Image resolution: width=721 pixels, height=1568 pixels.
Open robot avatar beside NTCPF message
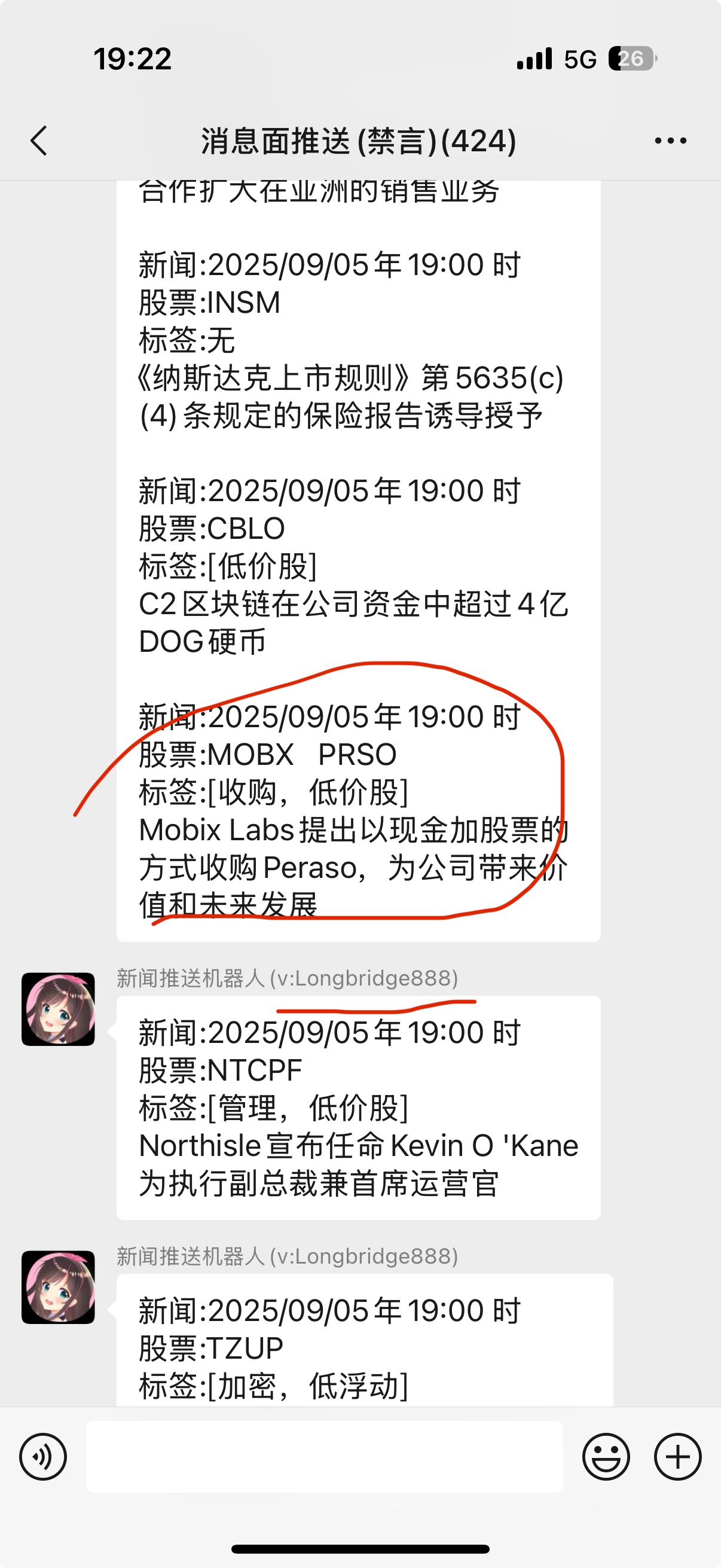(59, 1009)
